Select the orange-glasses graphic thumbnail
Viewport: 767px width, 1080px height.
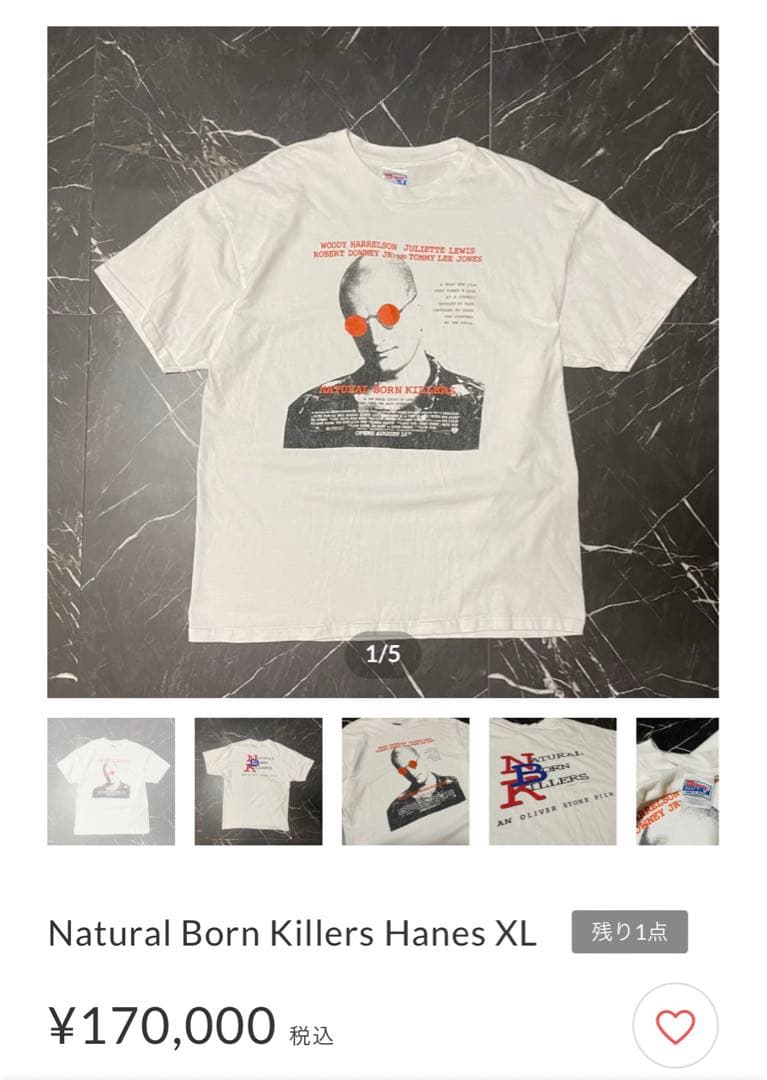click(x=403, y=779)
